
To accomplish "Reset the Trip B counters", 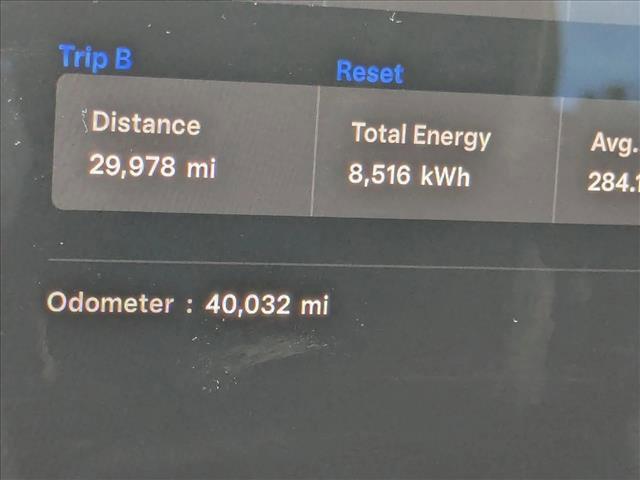I will 369,72.
